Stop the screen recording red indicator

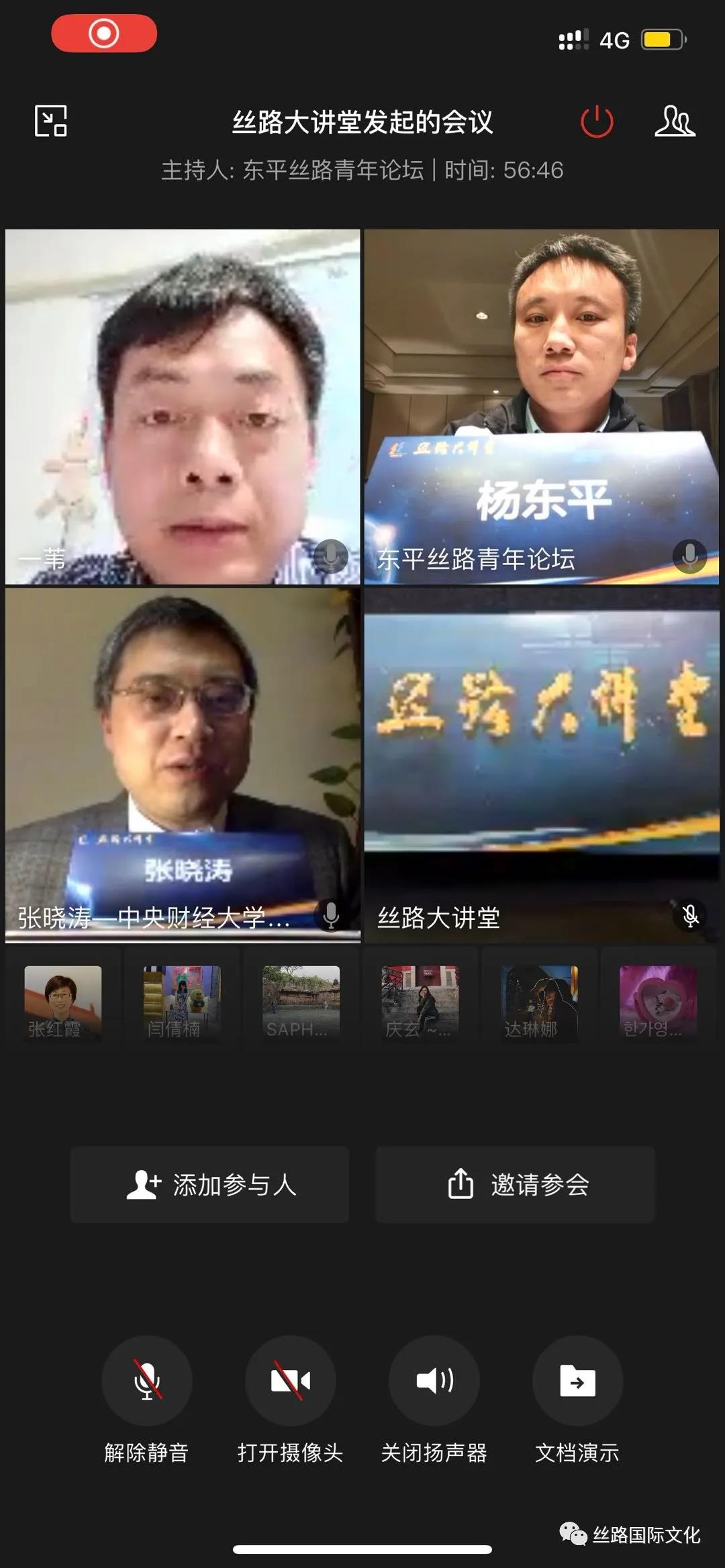tap(104, 32)
